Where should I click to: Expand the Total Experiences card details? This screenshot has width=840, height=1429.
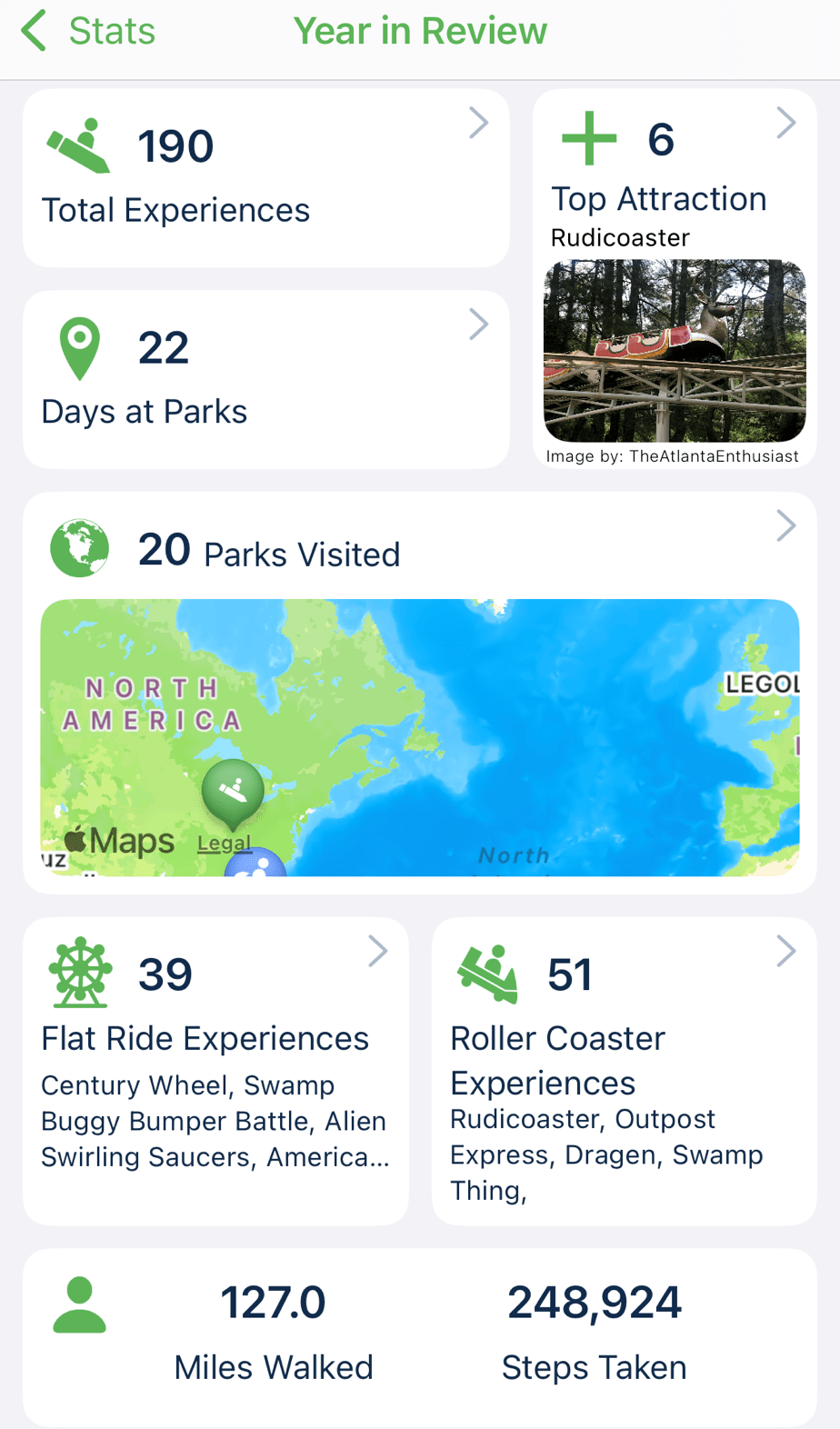coord(479,123)
